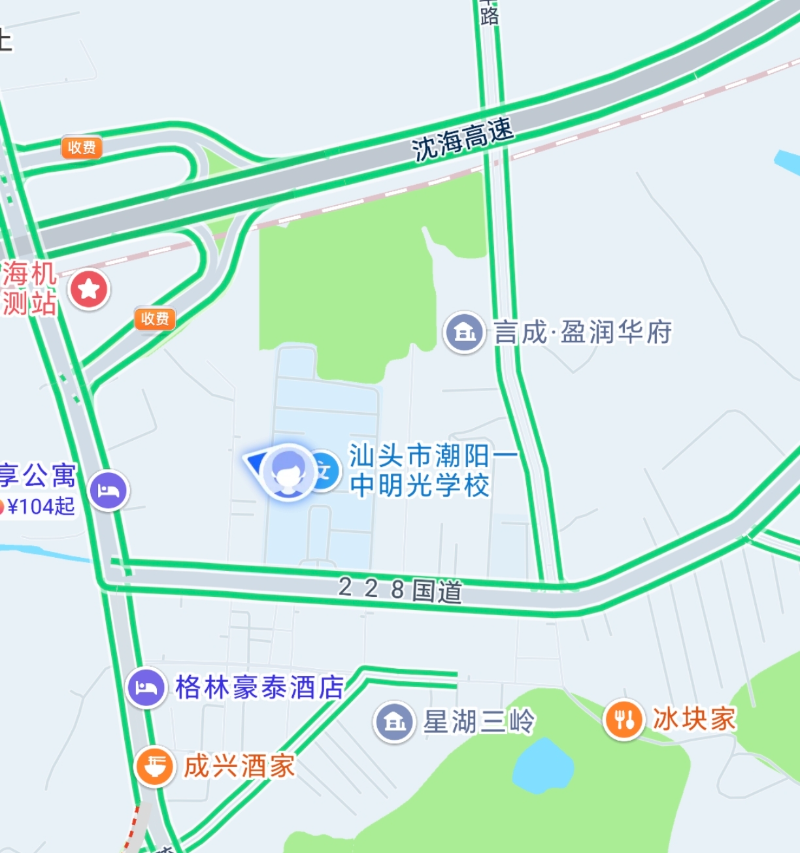
Task: Open the 格林豪泰酒店 hotel marker
Action: 148,687
